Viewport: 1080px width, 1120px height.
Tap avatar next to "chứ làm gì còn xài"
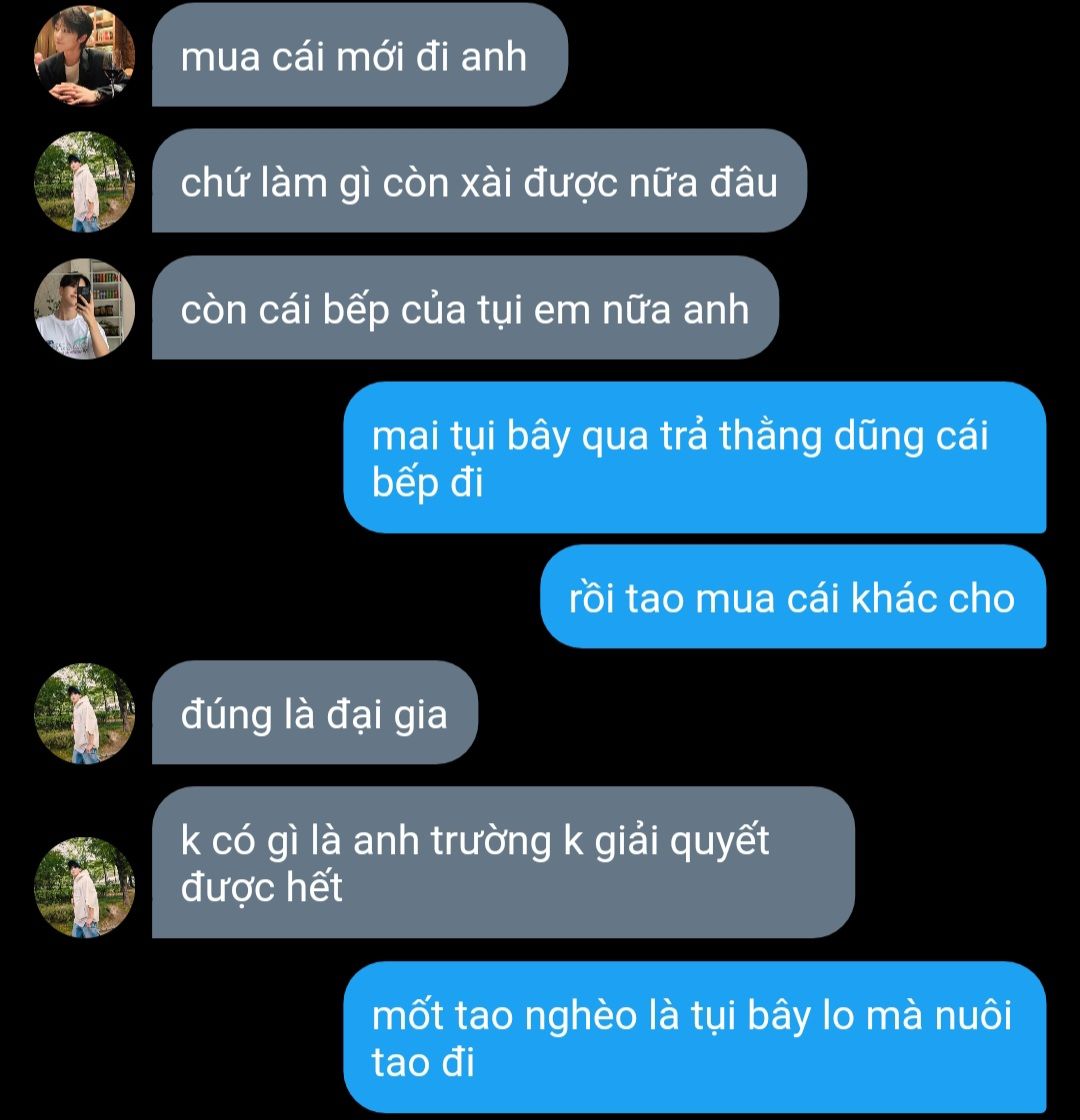point(84,182)
